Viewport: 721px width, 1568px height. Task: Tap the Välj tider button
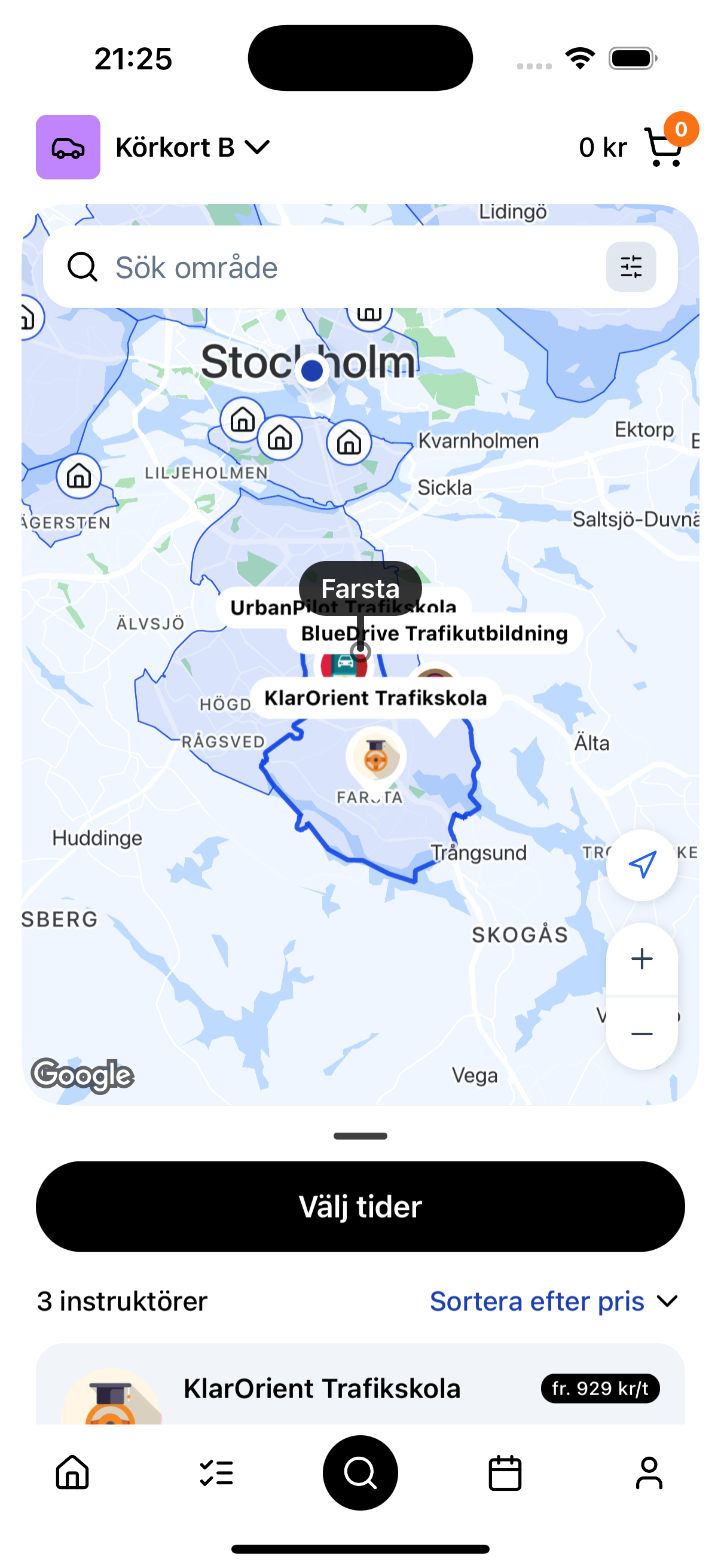(360, 1206)
